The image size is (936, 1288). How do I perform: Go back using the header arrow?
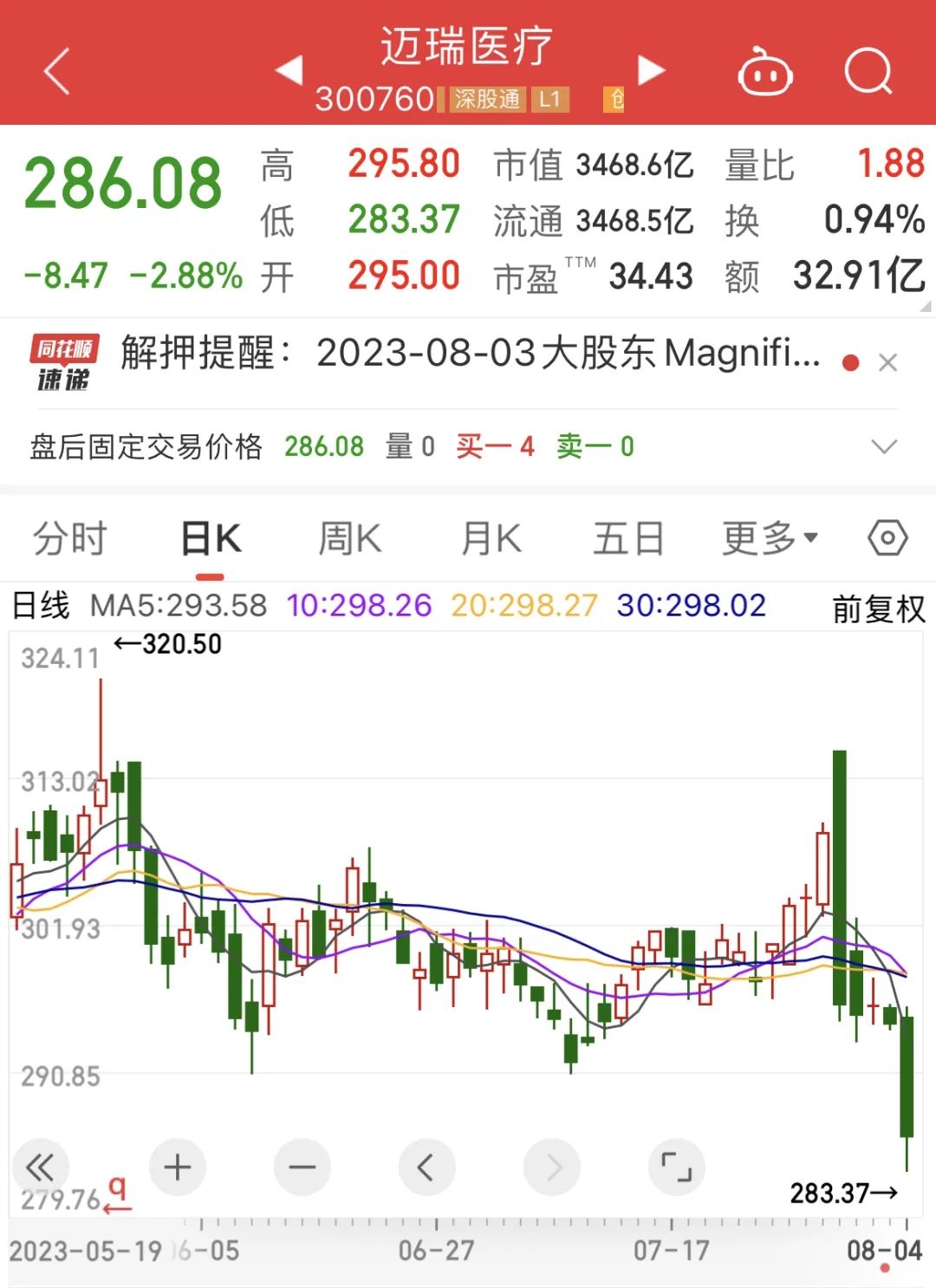pos(57,71)
